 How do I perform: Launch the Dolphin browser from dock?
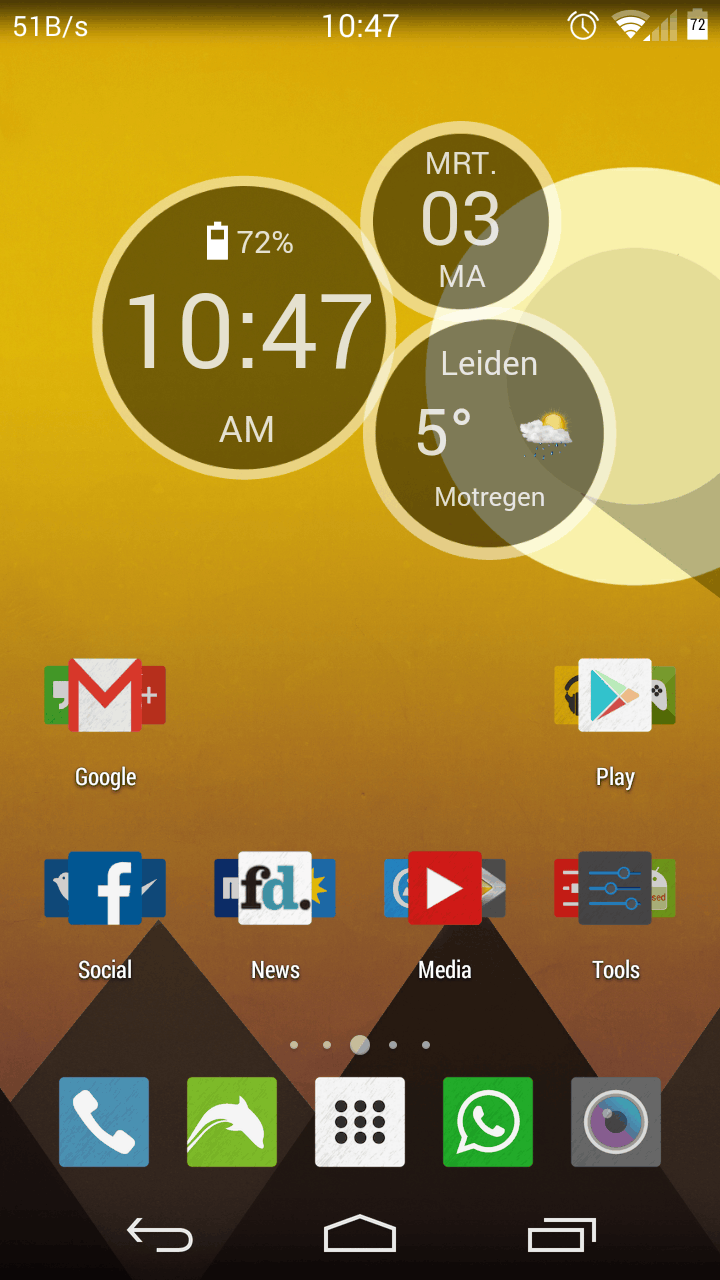click(232, 1122)
